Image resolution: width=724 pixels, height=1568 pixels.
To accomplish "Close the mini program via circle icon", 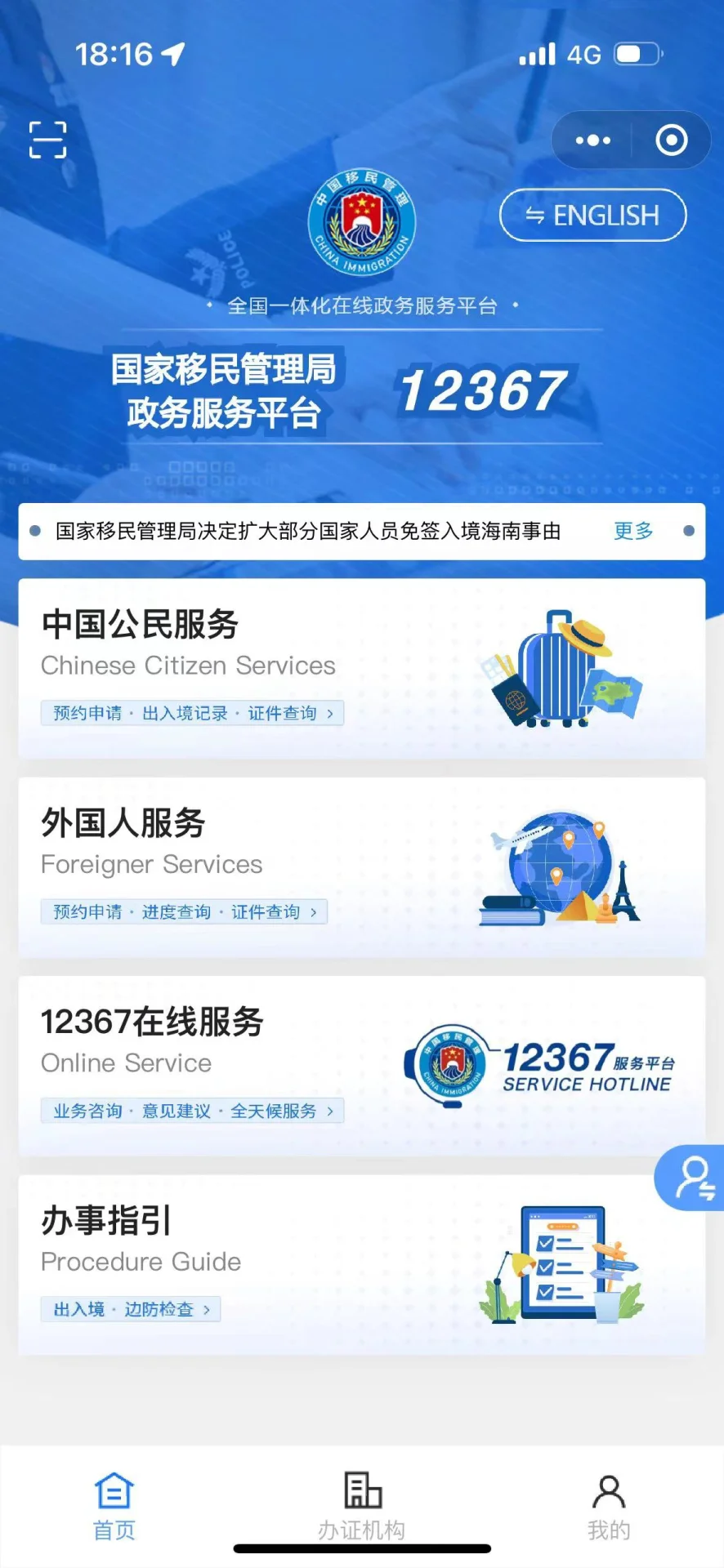I will pos(671,140).
